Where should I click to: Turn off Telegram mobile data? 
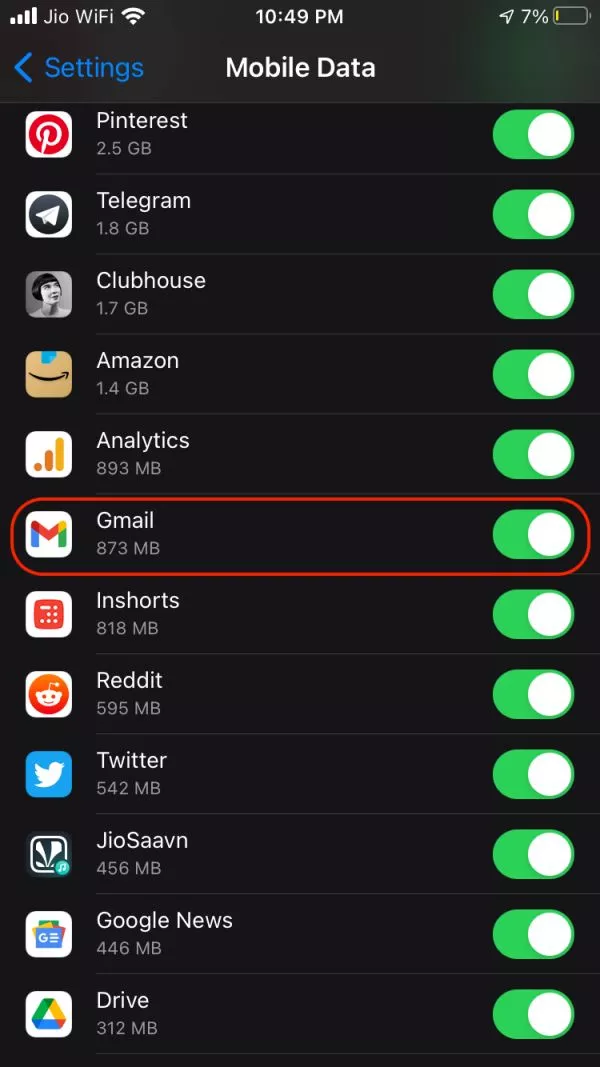pos(533,214)
